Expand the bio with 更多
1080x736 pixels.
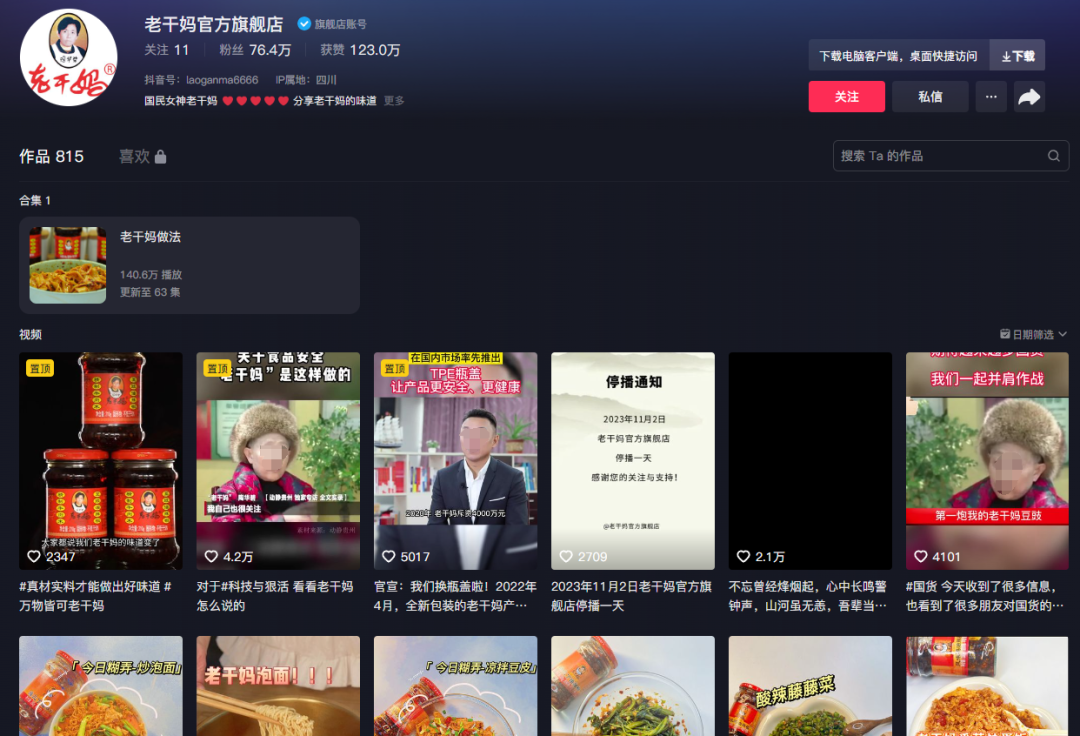394,101
